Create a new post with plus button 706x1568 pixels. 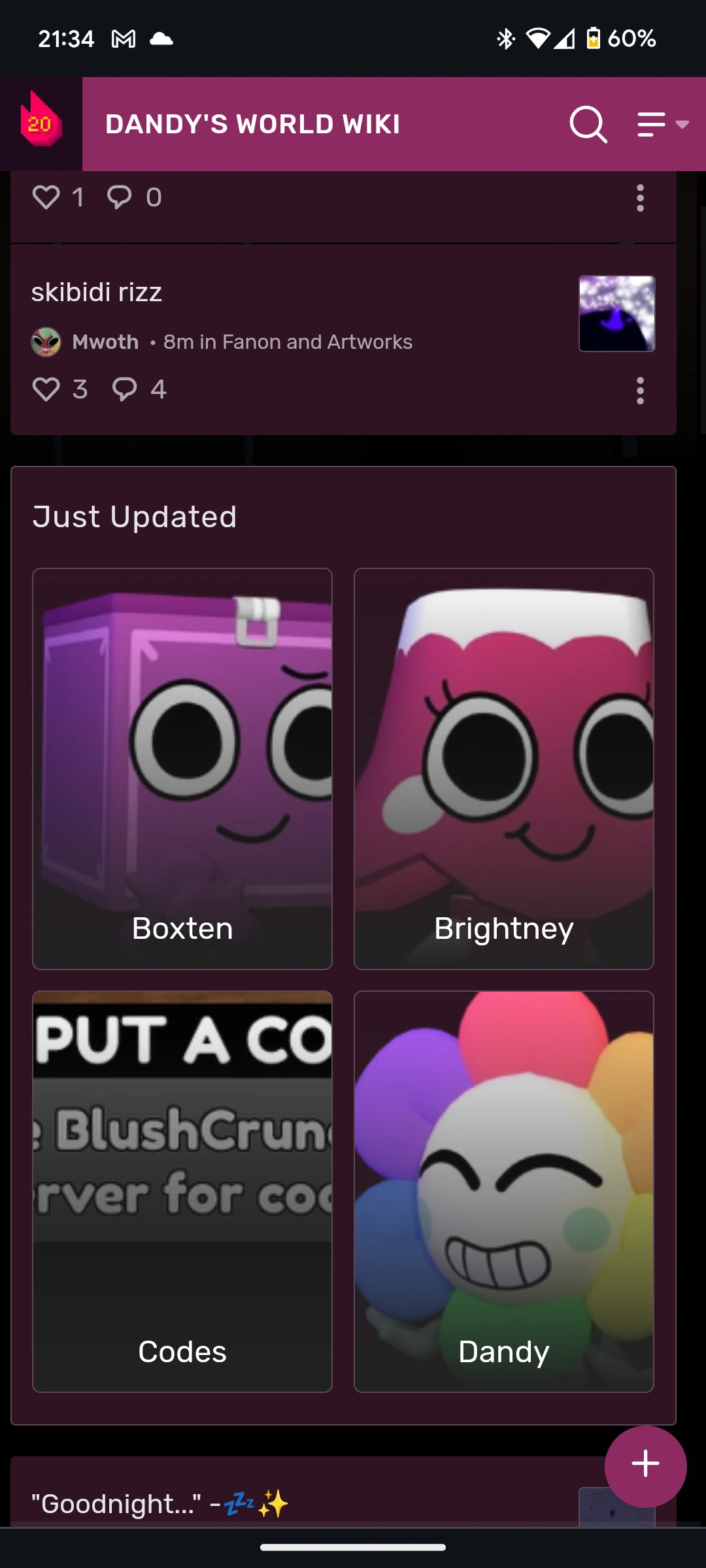point(645,1466)
